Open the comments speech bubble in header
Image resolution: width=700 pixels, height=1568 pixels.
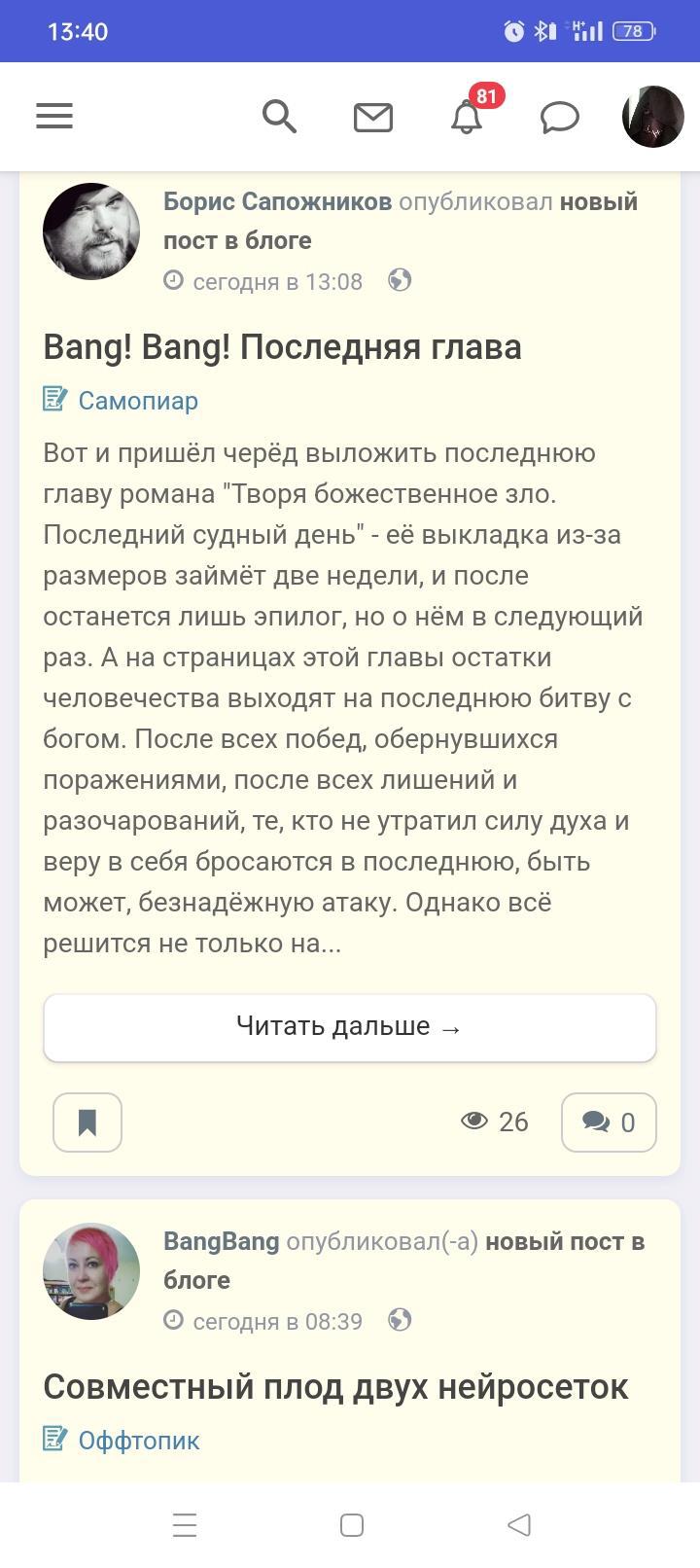pos(560,118)
